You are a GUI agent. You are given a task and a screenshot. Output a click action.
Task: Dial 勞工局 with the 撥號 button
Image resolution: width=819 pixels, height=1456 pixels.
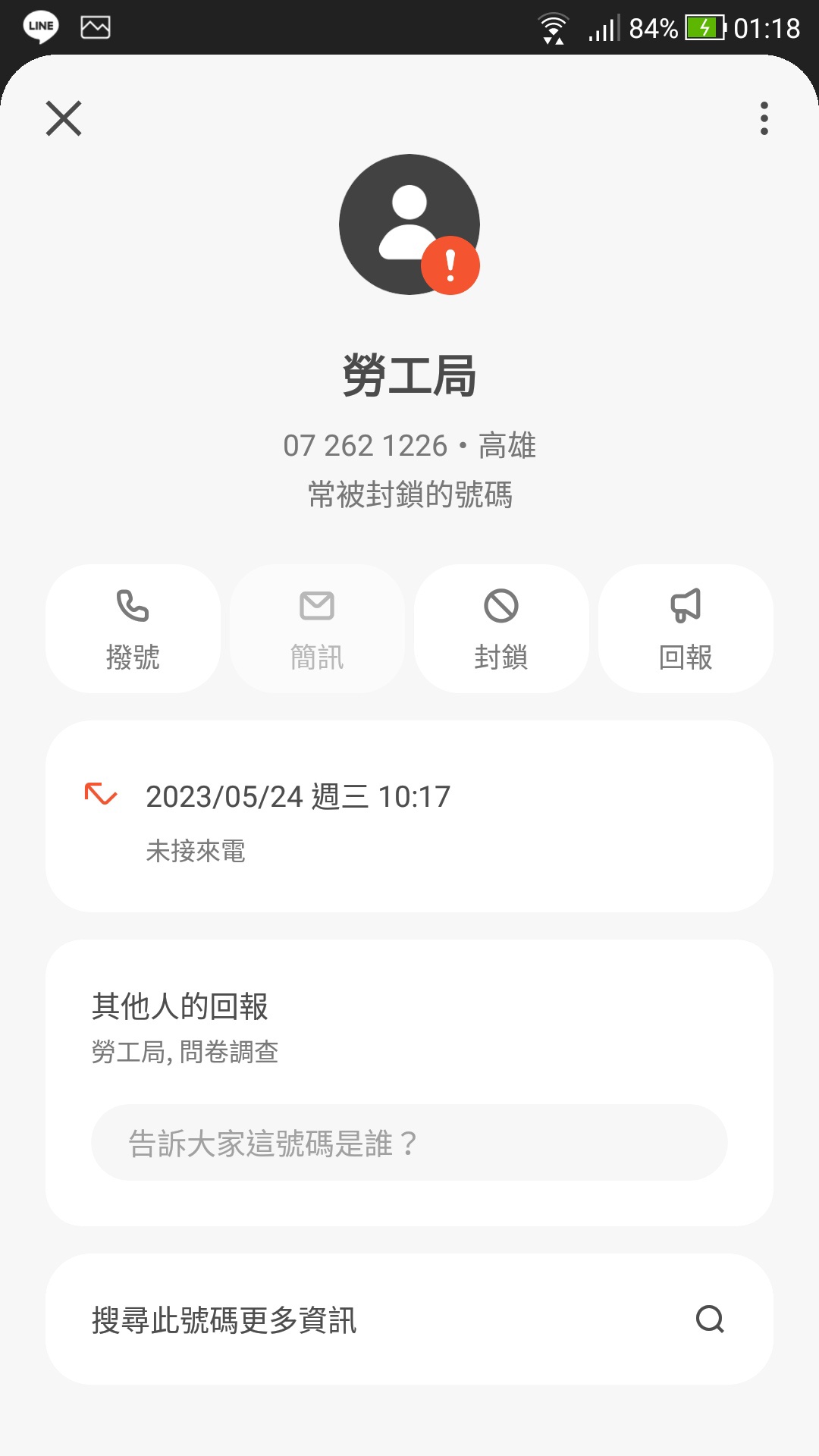[x=133, y=628]
